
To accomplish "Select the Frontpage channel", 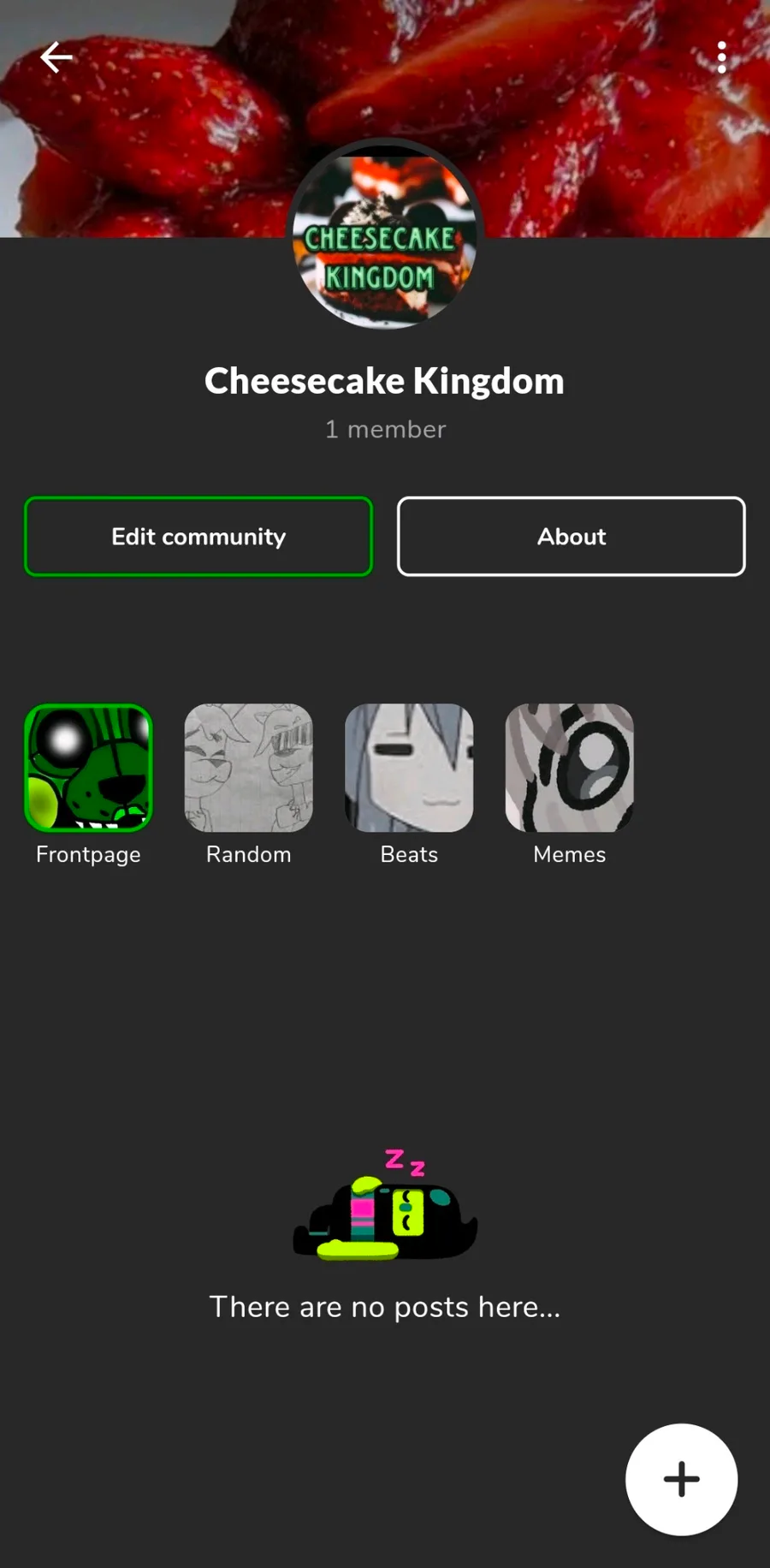I will tap(88, 768).
